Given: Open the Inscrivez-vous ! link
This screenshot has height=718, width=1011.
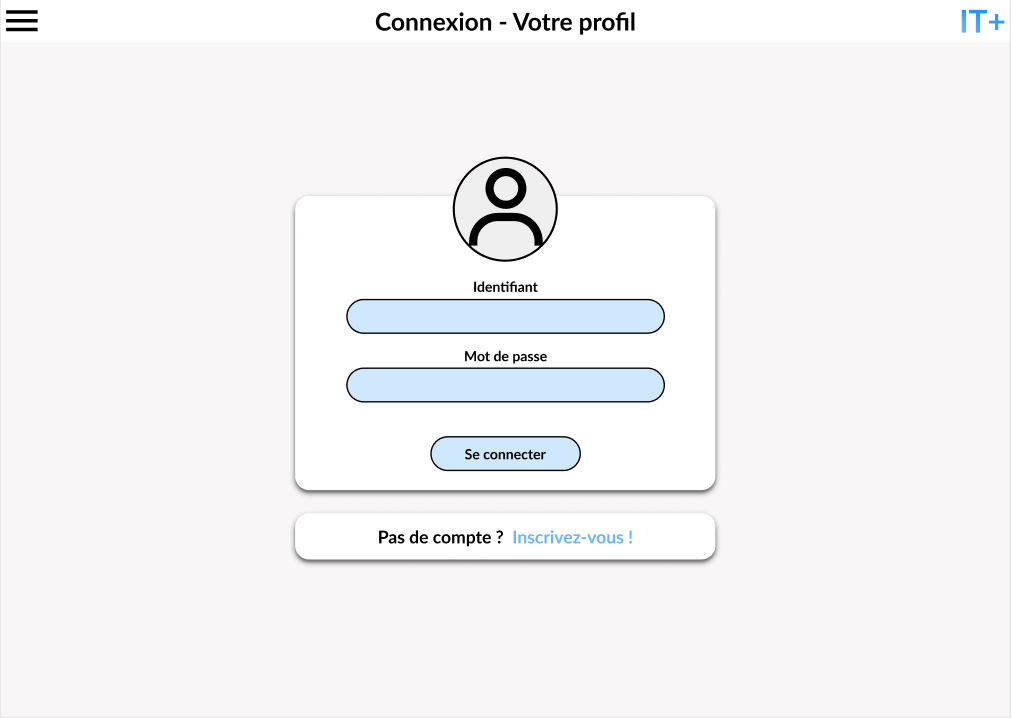Looking at the screenshot, I should click(572, 538).
